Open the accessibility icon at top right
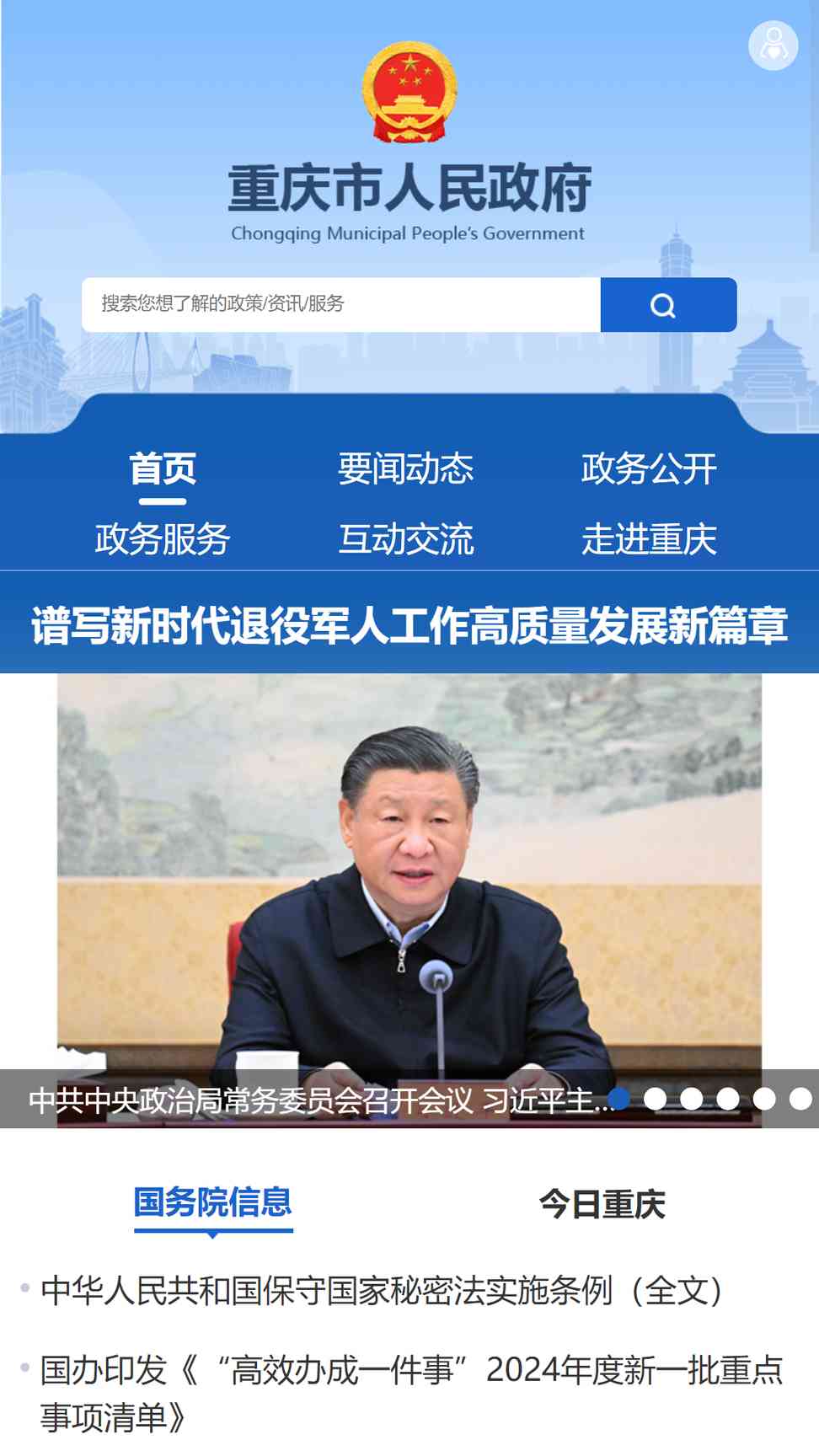819x1456 pixels. (x=773, y=45)
